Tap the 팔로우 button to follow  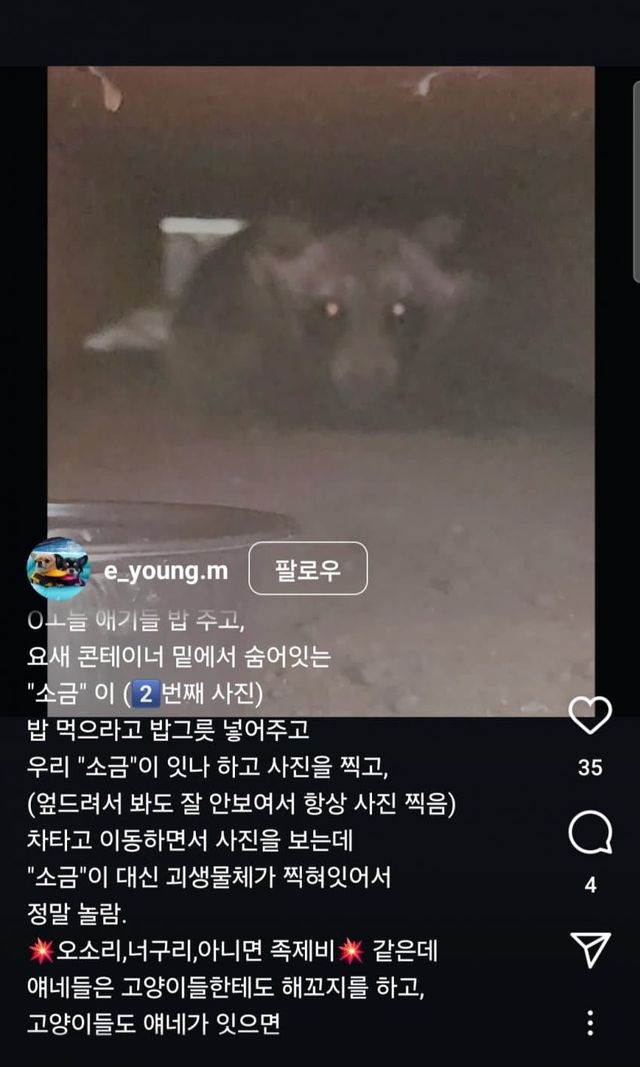308,568
